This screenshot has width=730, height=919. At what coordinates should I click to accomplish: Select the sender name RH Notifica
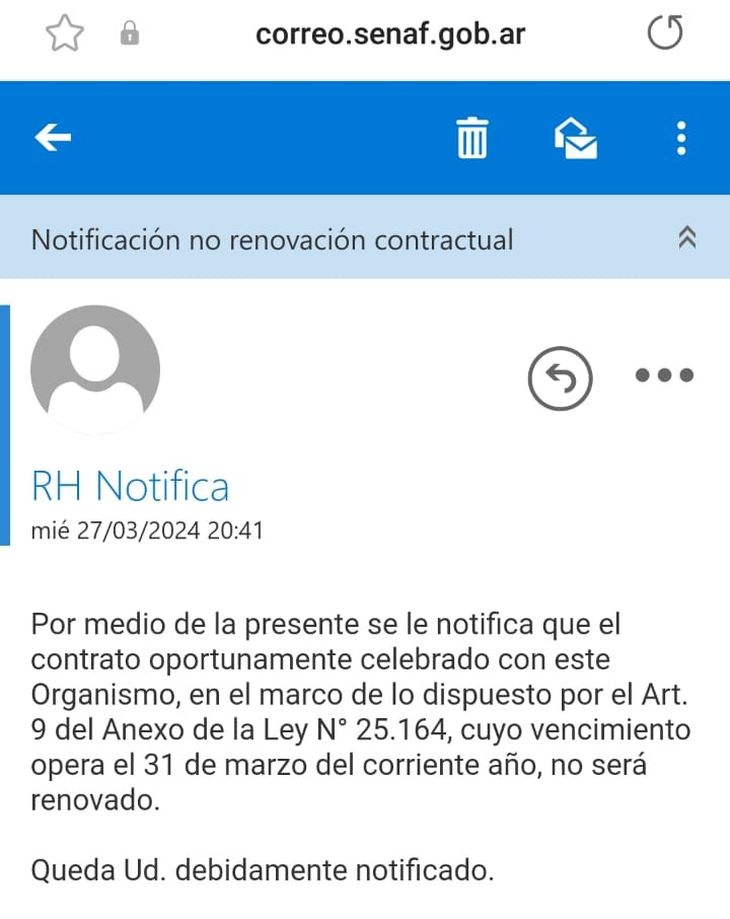pyautogui.click(x=130, y=486)
